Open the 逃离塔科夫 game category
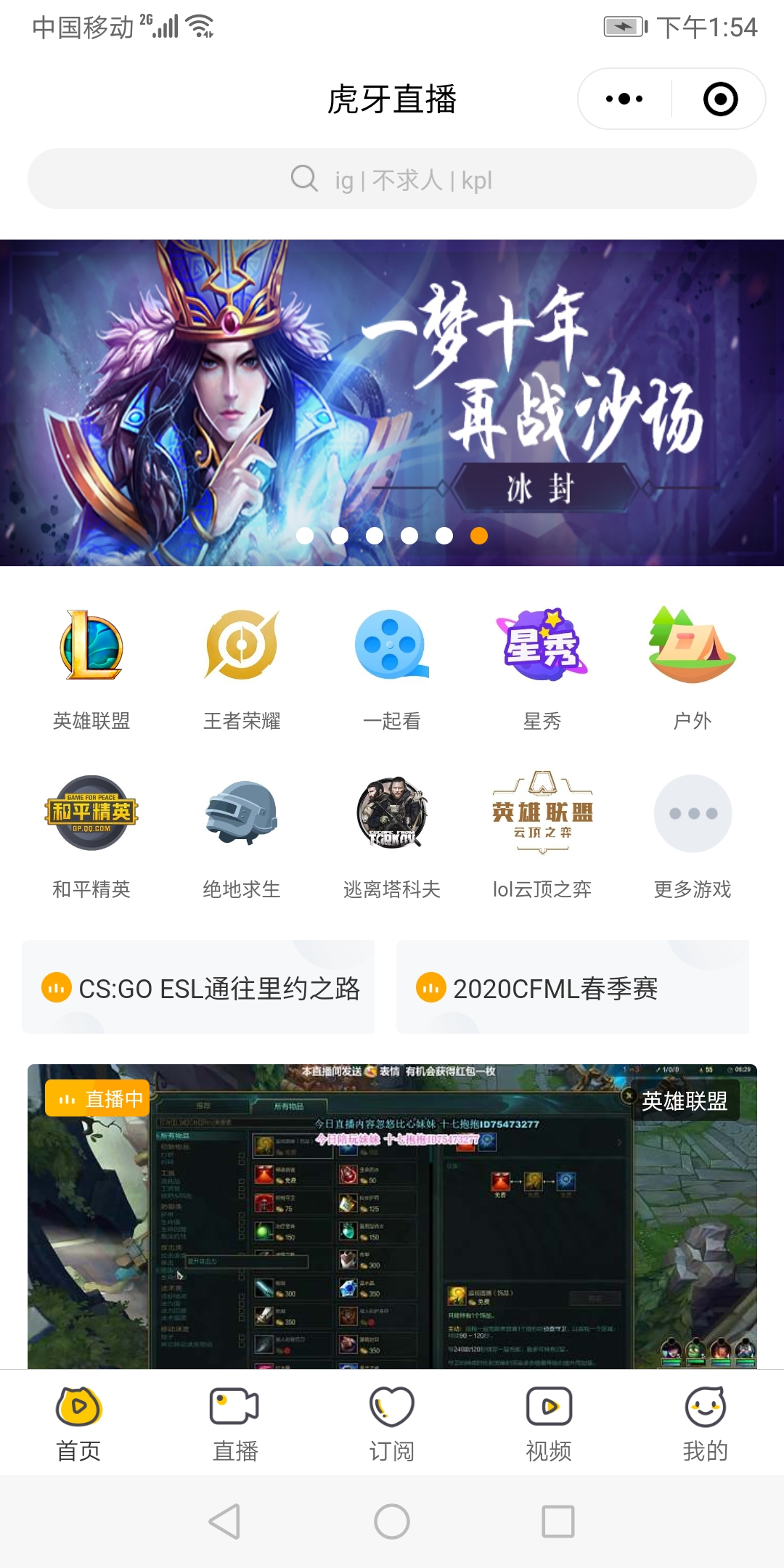The width and height of the screenshot is (784, 1568). 392,835
